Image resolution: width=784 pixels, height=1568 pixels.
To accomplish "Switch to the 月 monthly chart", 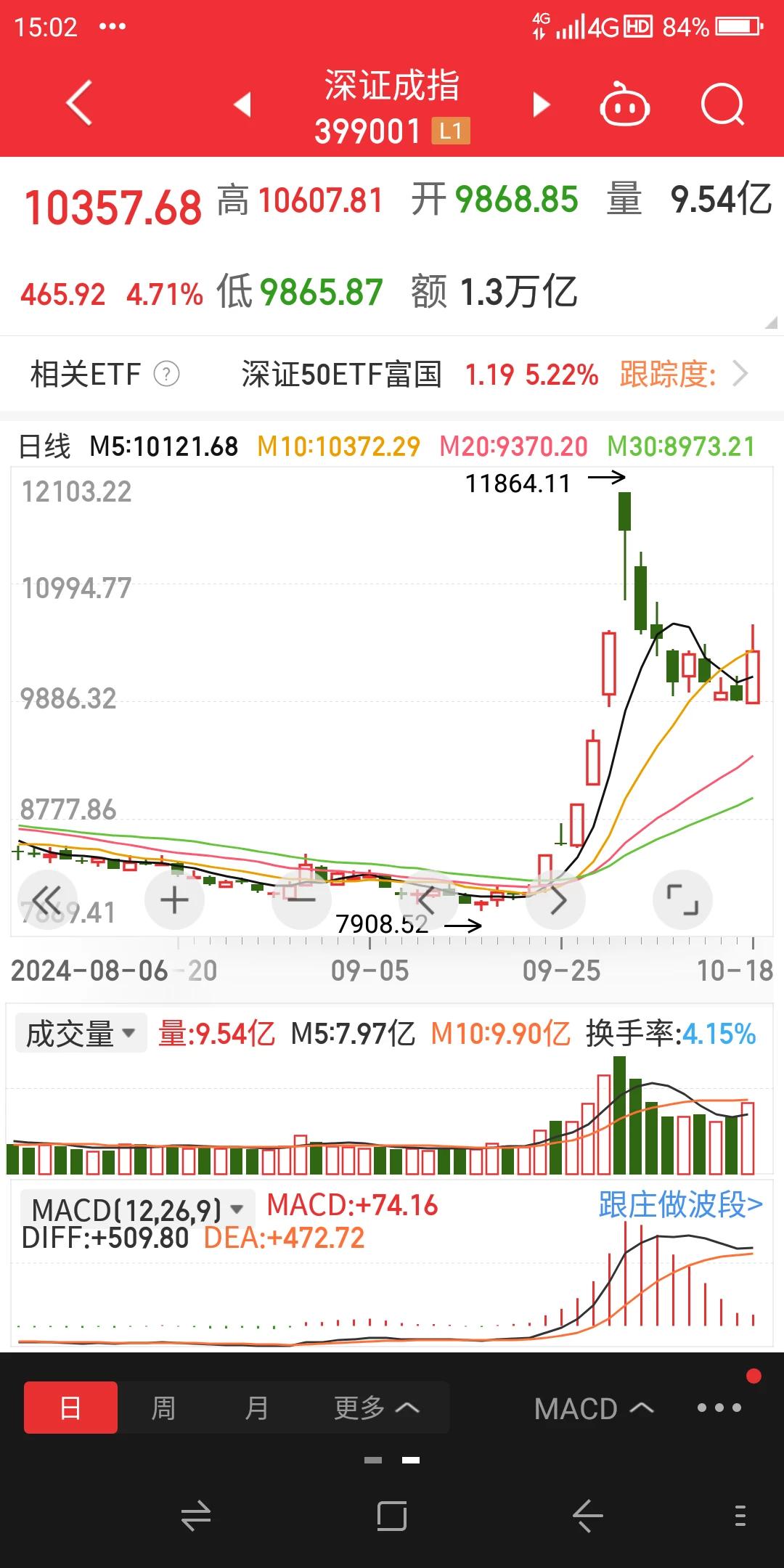I will coord(256,1408).
